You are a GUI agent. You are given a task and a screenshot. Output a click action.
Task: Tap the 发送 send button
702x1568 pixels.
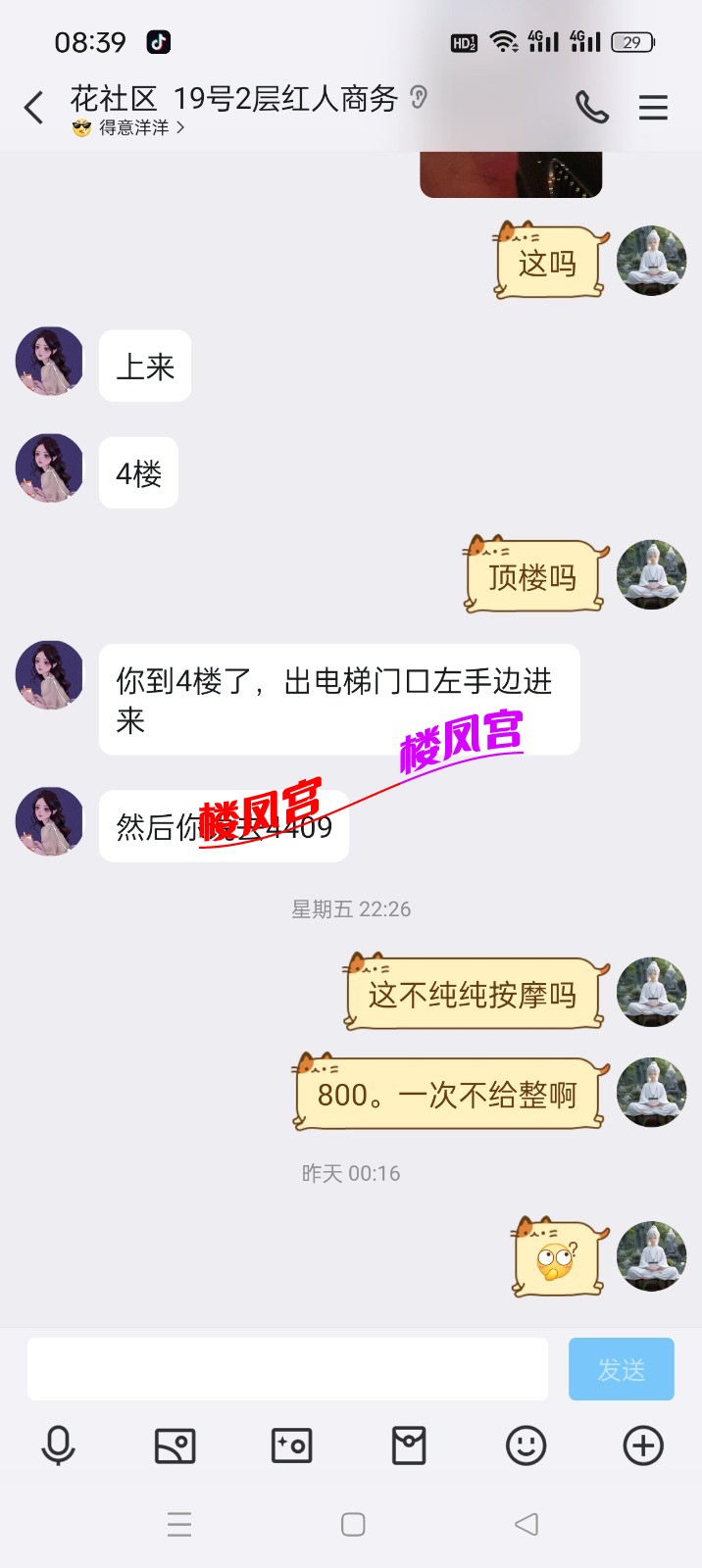click(621, 1369)
